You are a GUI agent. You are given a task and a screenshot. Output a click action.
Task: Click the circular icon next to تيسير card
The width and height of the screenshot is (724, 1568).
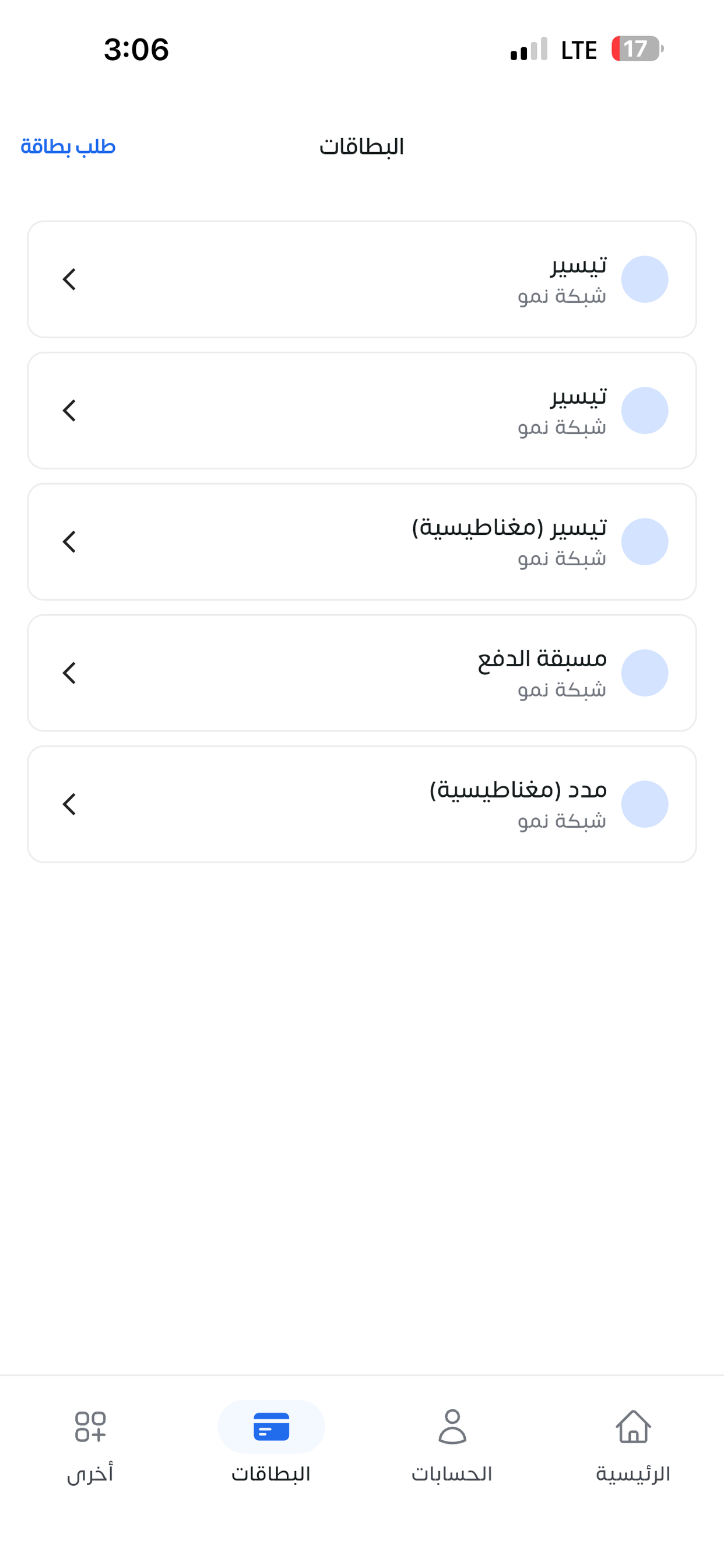click(644, 279)
